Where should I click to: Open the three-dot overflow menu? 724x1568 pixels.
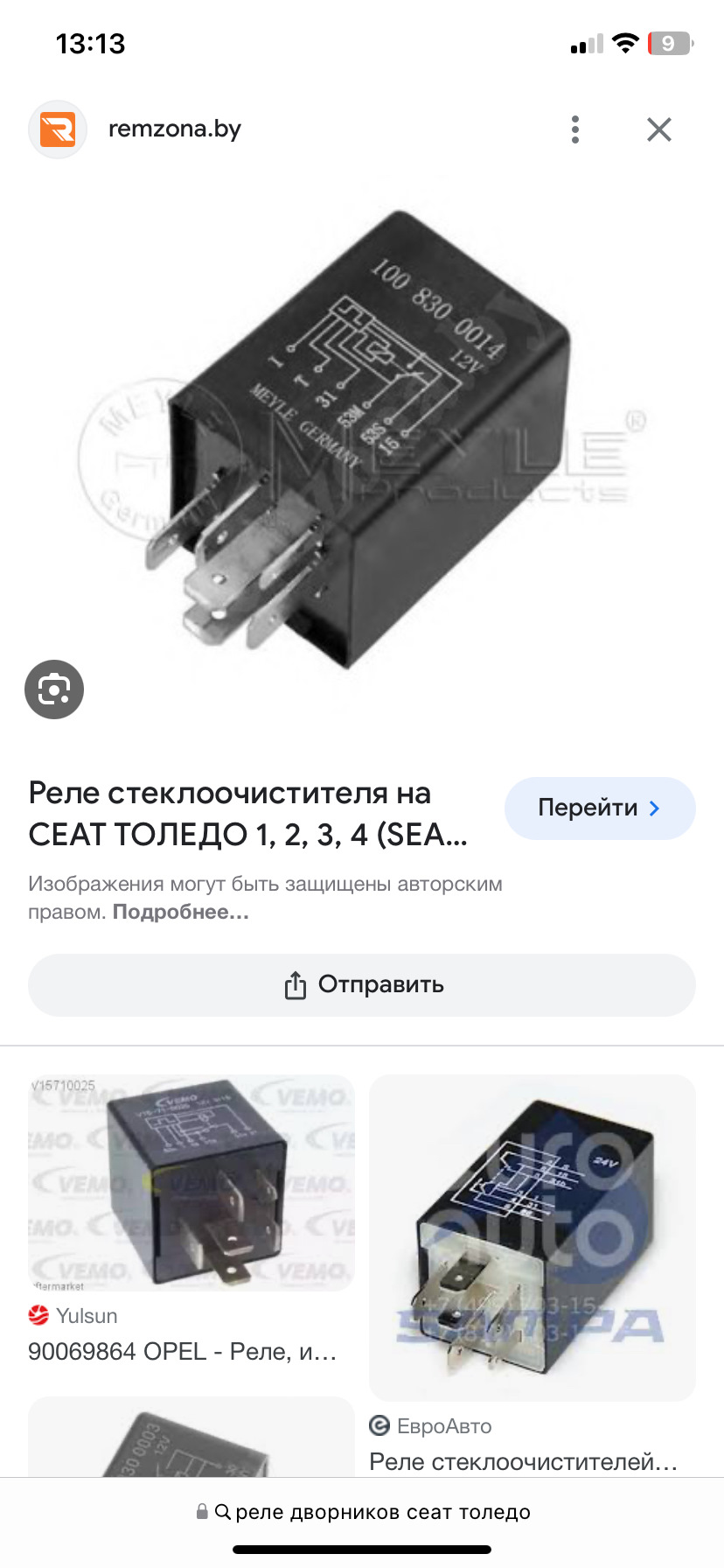[x=574, y=129]
